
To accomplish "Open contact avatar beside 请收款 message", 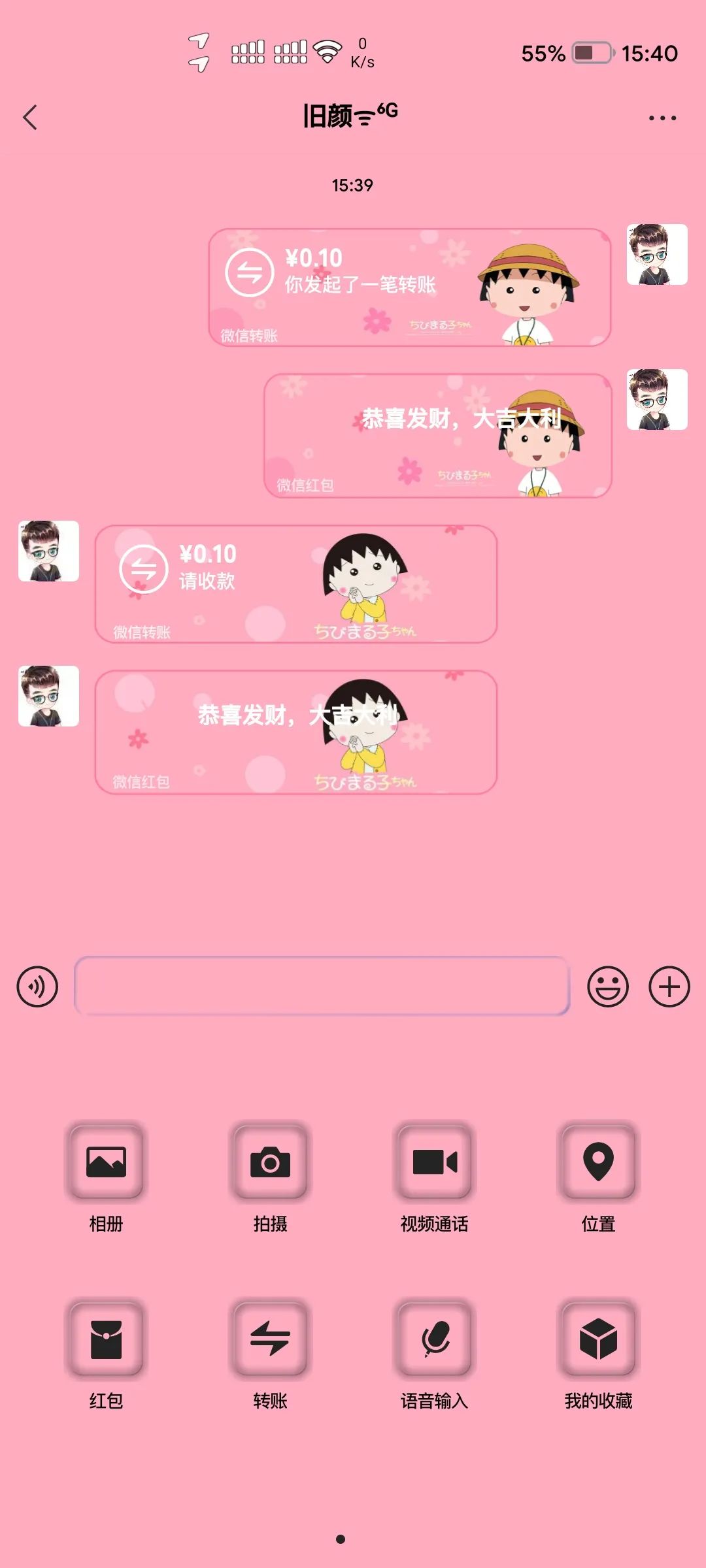I will click(x=48, y=551).
